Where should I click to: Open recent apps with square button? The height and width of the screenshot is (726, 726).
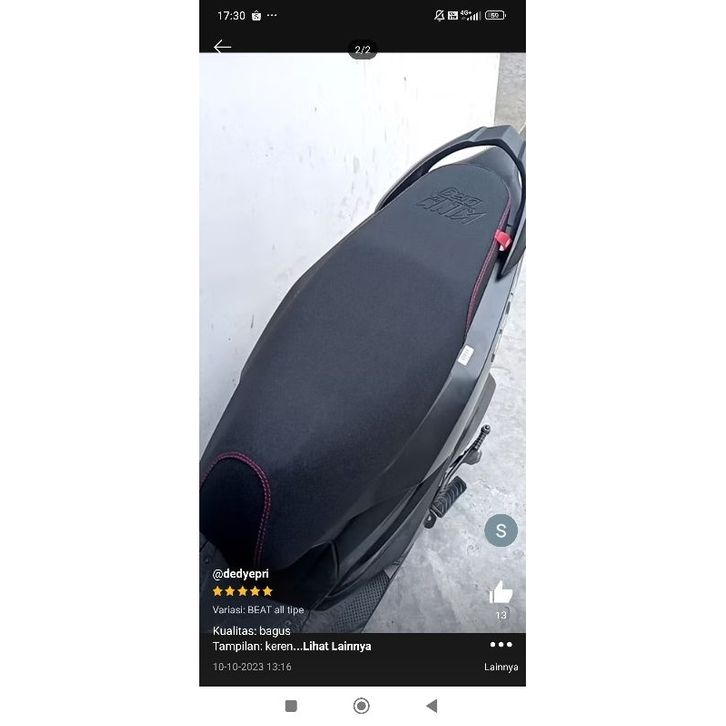(x=291, y=706)
